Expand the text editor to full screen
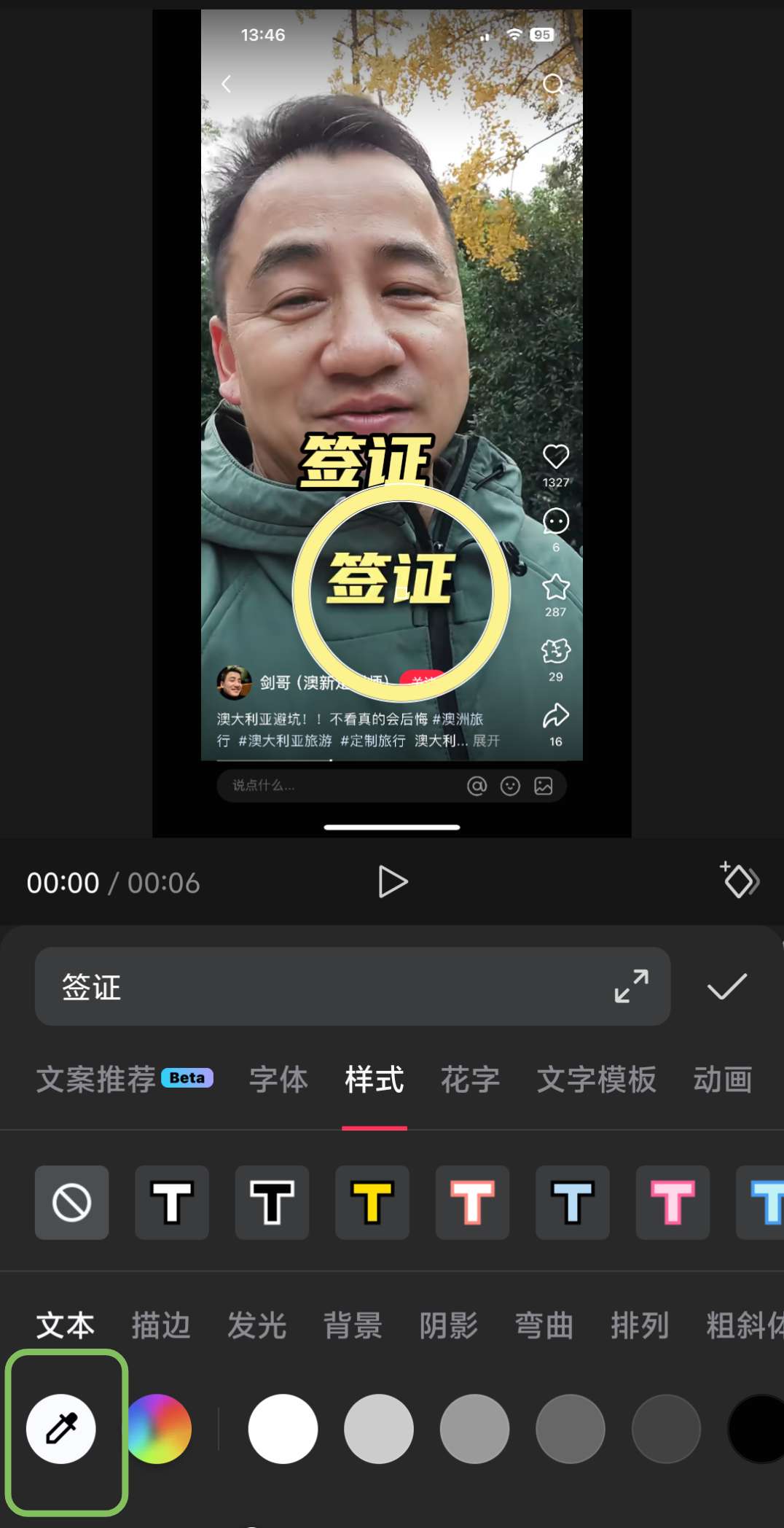Screen dimensions: 784x1528 pyautogui.click(x=631, y=986)
